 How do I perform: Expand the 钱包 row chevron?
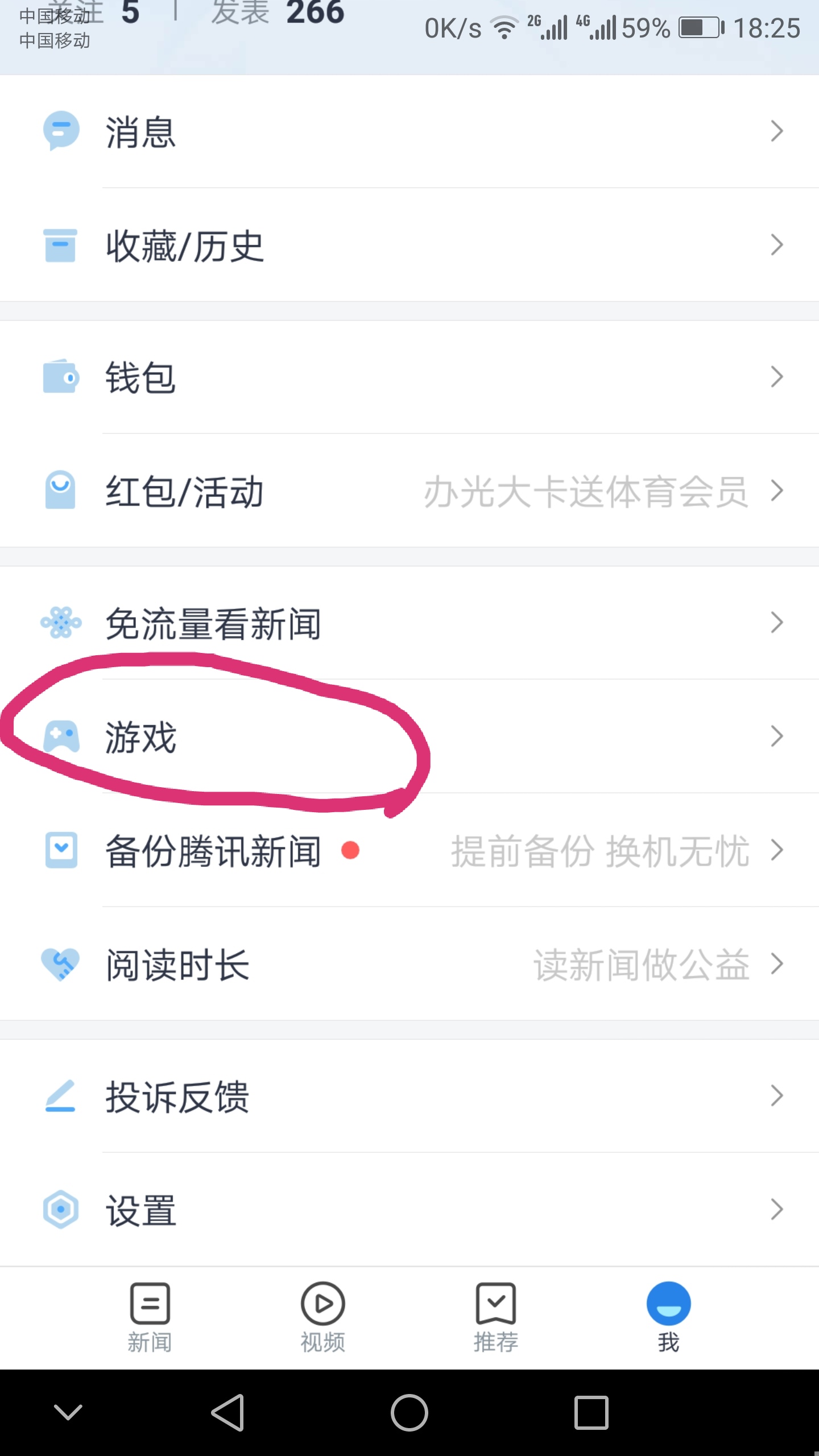pos(777,377)
